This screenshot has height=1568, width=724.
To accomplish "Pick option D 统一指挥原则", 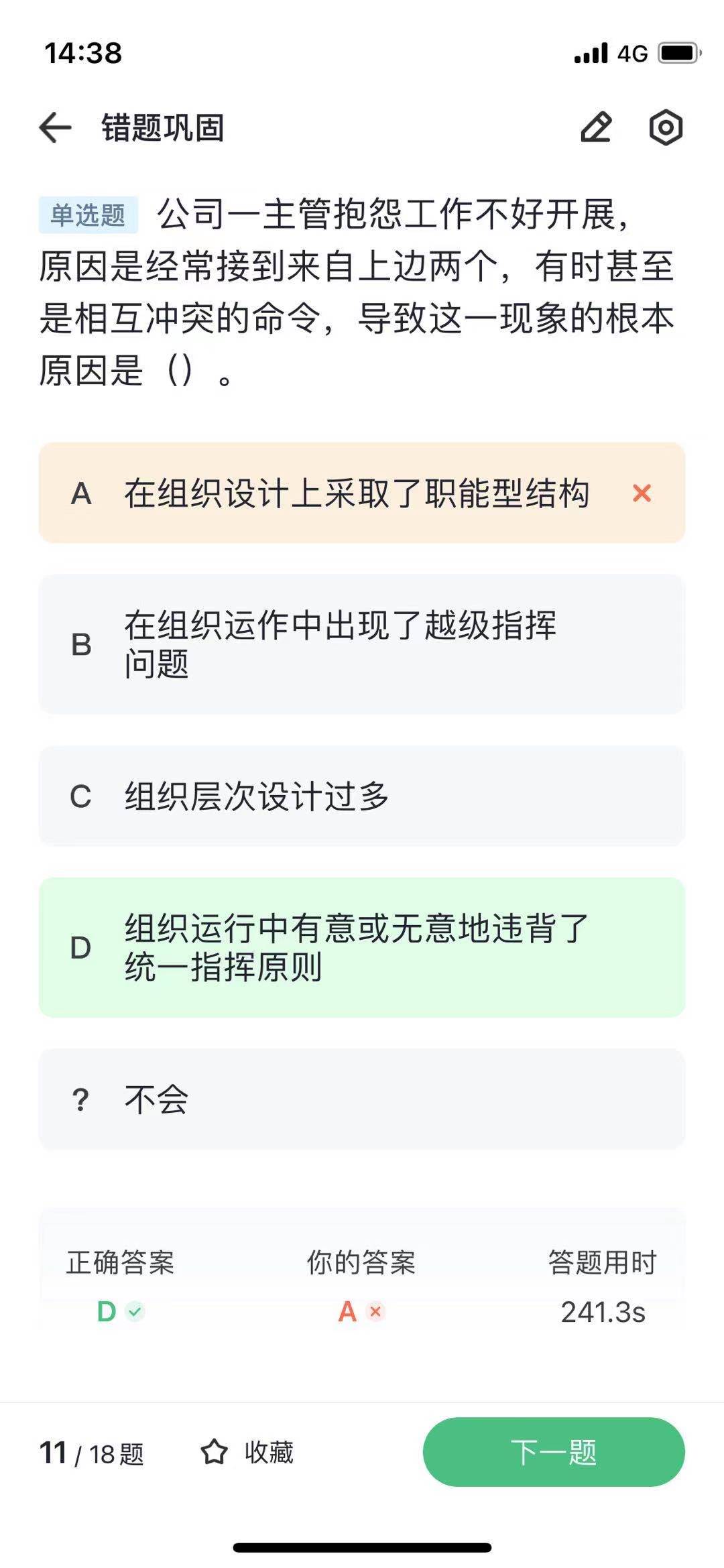I will click(x=362, y=947).
